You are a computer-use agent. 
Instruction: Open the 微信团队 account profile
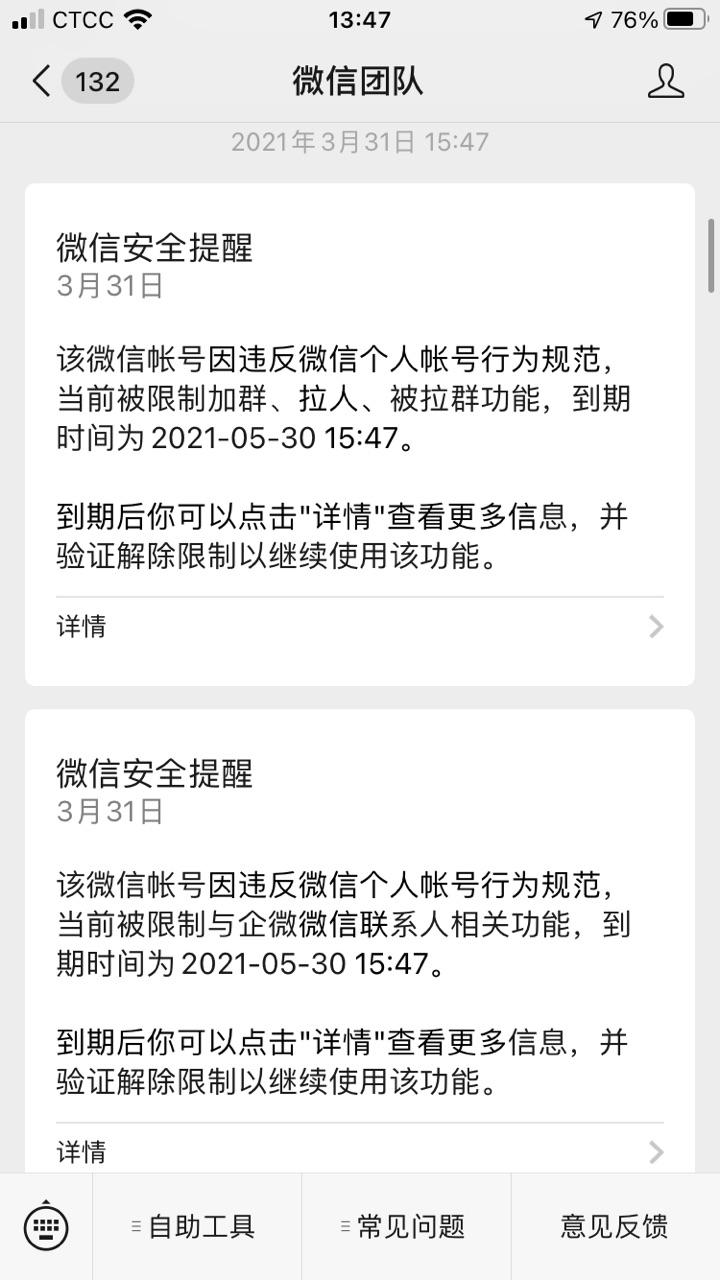[665, 81]
